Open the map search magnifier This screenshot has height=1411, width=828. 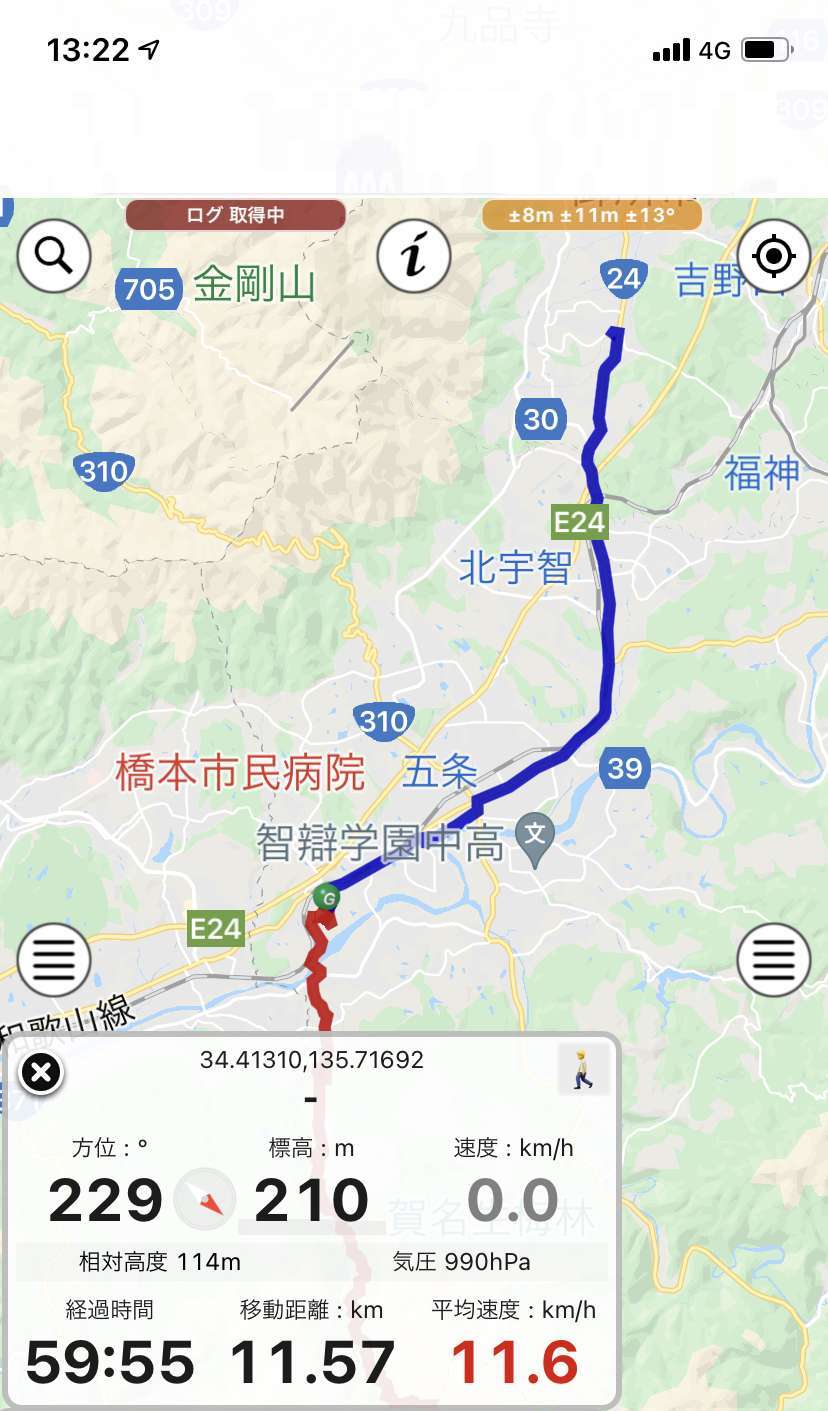pyautogui.click(x=54, y=256)
